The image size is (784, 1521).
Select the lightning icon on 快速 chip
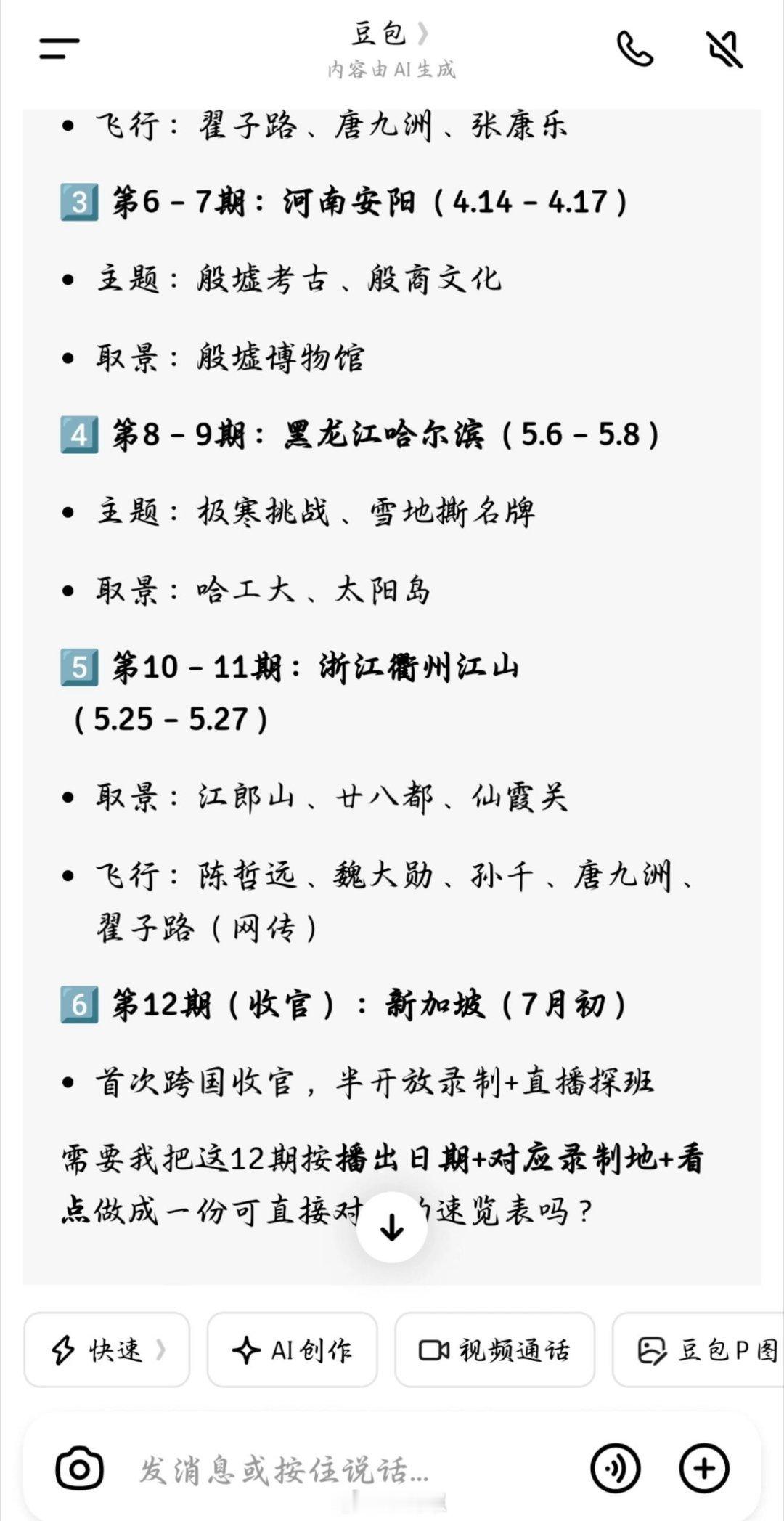64,1348
